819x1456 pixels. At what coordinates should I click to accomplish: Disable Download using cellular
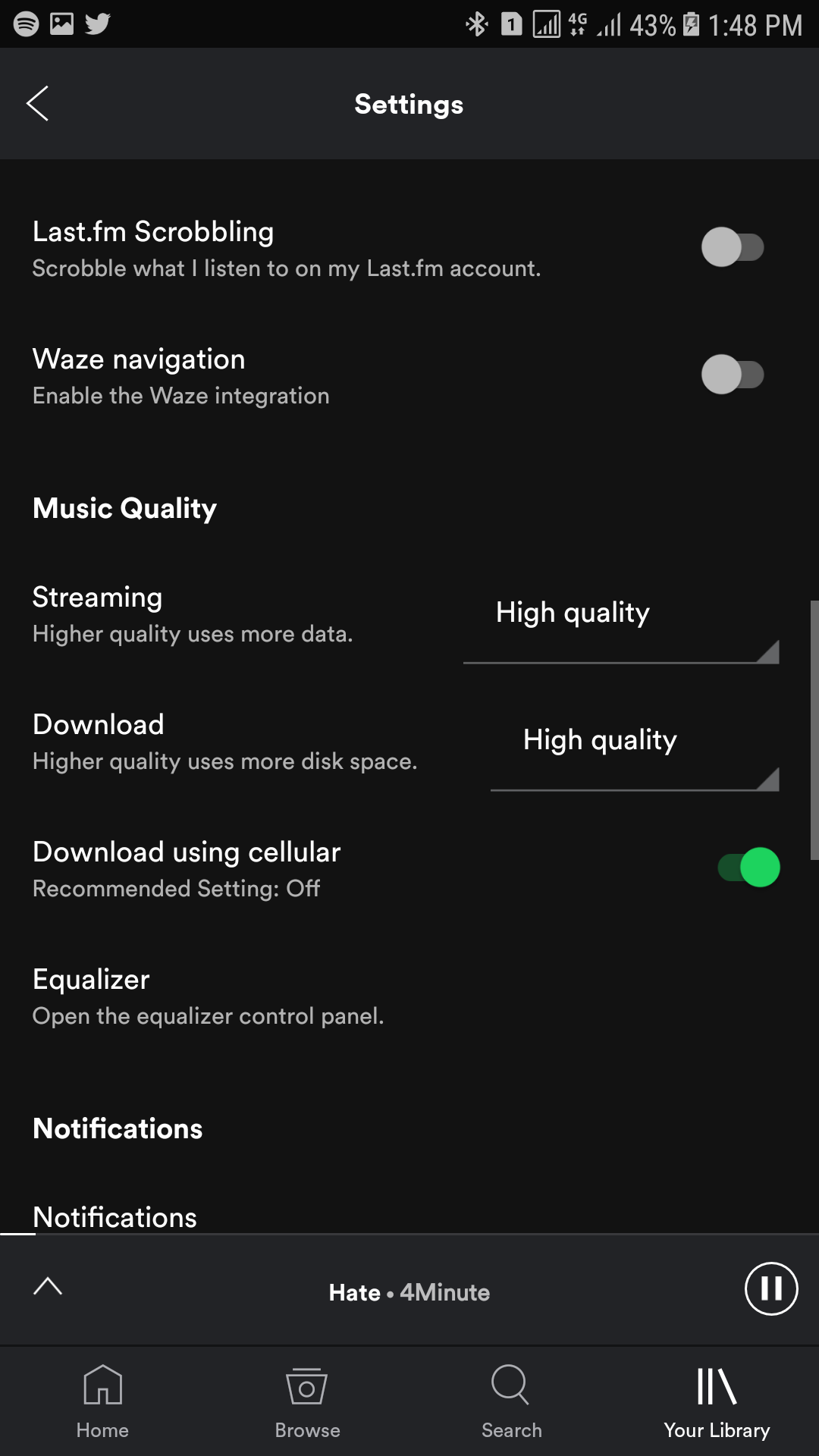748,867
